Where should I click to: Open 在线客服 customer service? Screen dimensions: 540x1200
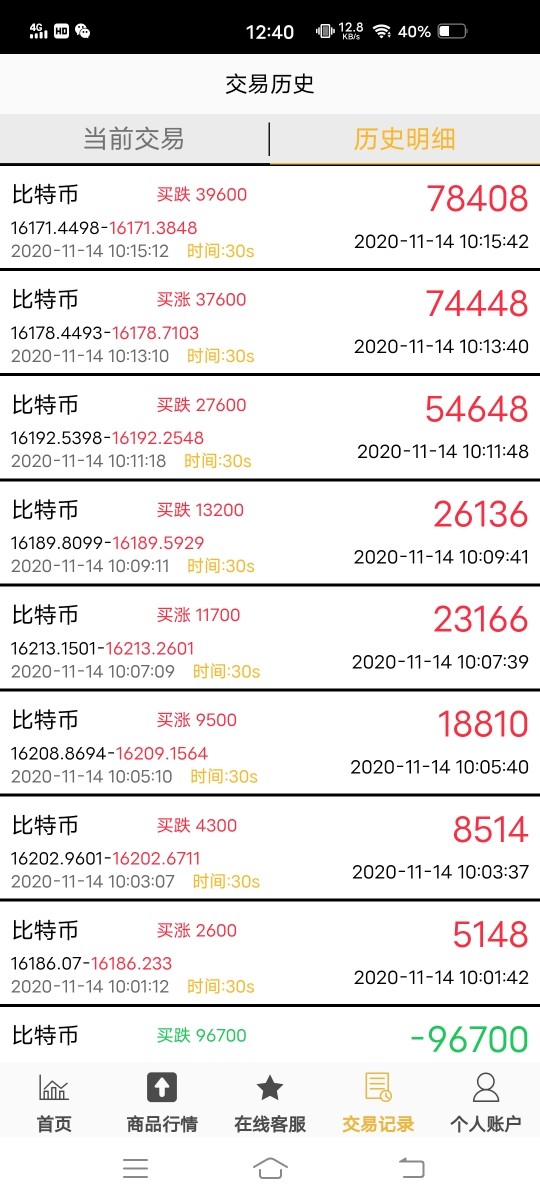coord(270,1102)
